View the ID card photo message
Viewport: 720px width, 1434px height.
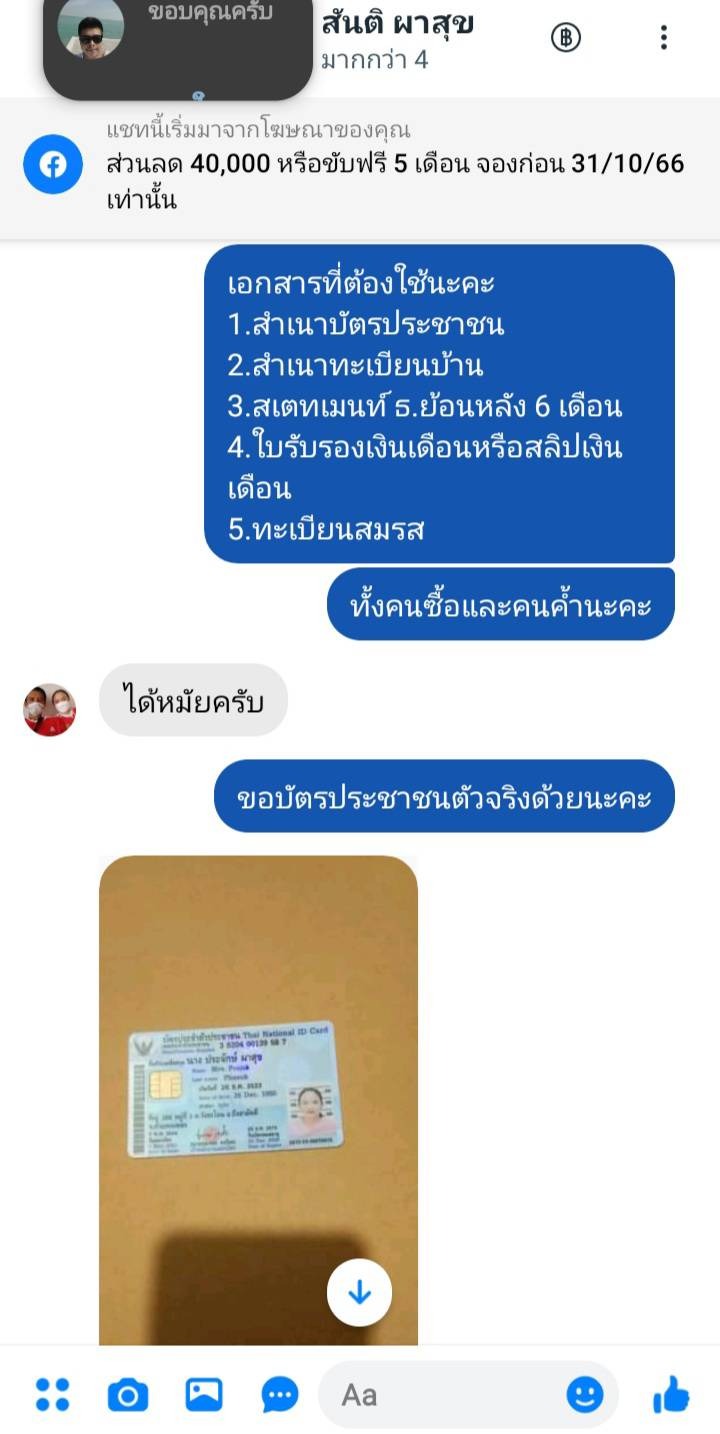pos(258,1090)
